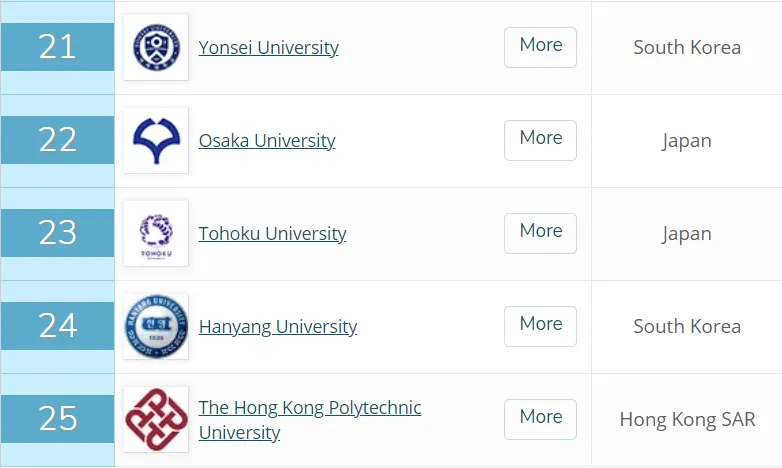Show more details for Osaka University
Image resolution: width=782 pixels, height=468 pixels.
point(540,140)
